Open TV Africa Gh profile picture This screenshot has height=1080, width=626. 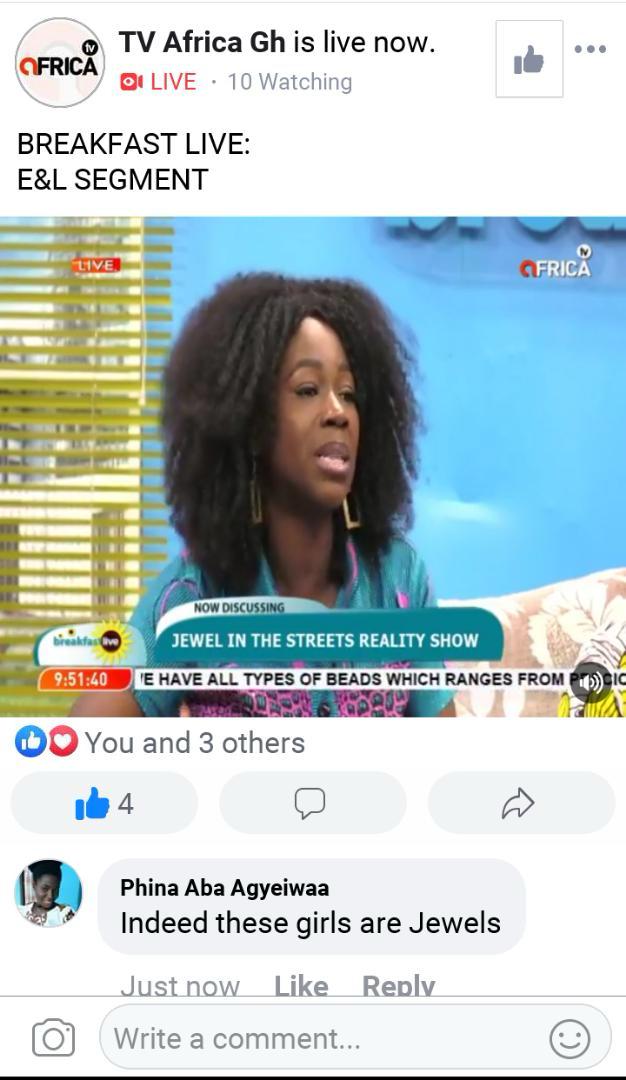60,62
